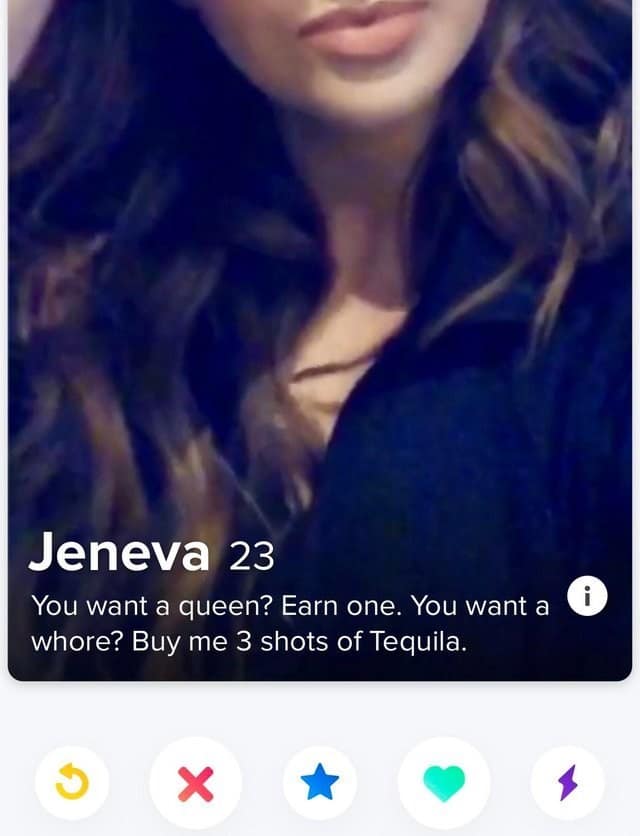This screenshot has height=836, width=640.
Task: Open Jeneva's profile info icon
Action: point(587,596)
